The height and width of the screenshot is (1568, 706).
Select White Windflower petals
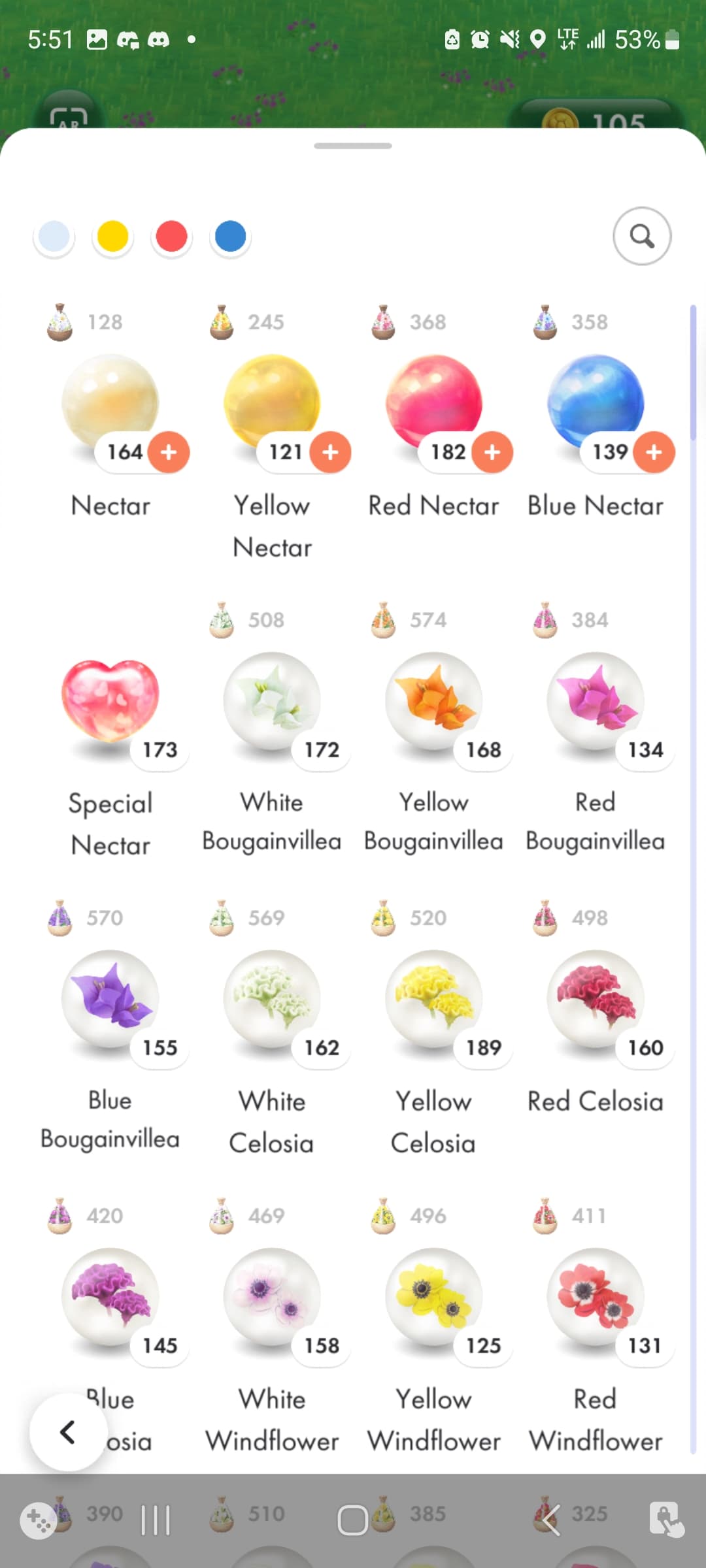tap(272, 1297)
